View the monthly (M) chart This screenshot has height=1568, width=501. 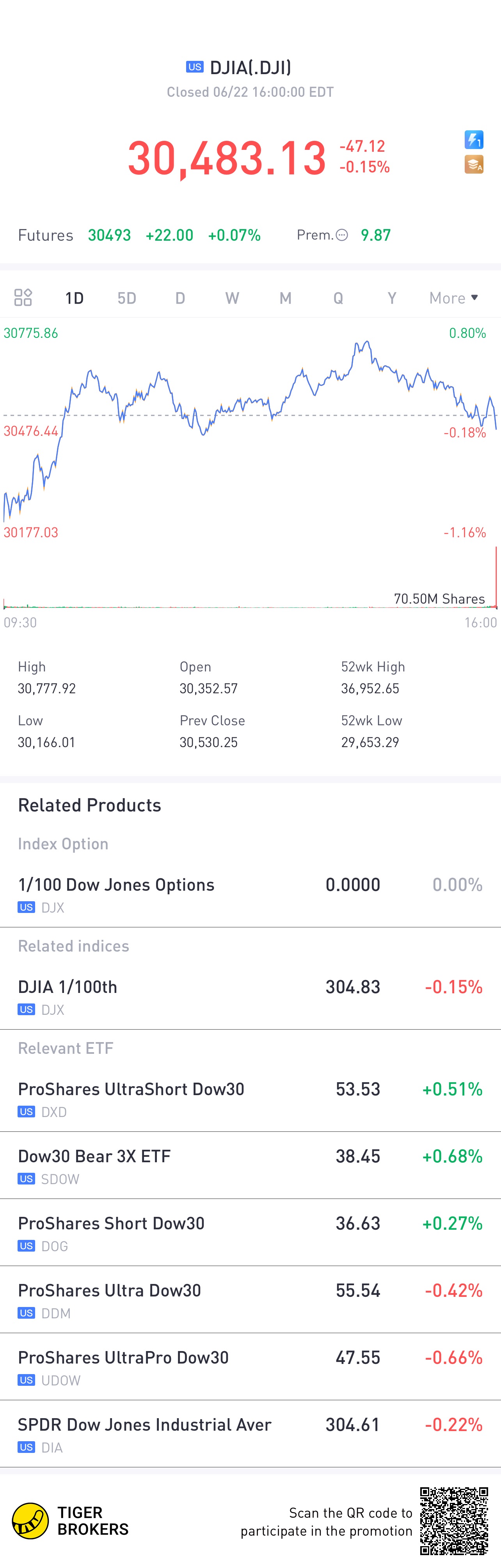[x=285, y=298]
